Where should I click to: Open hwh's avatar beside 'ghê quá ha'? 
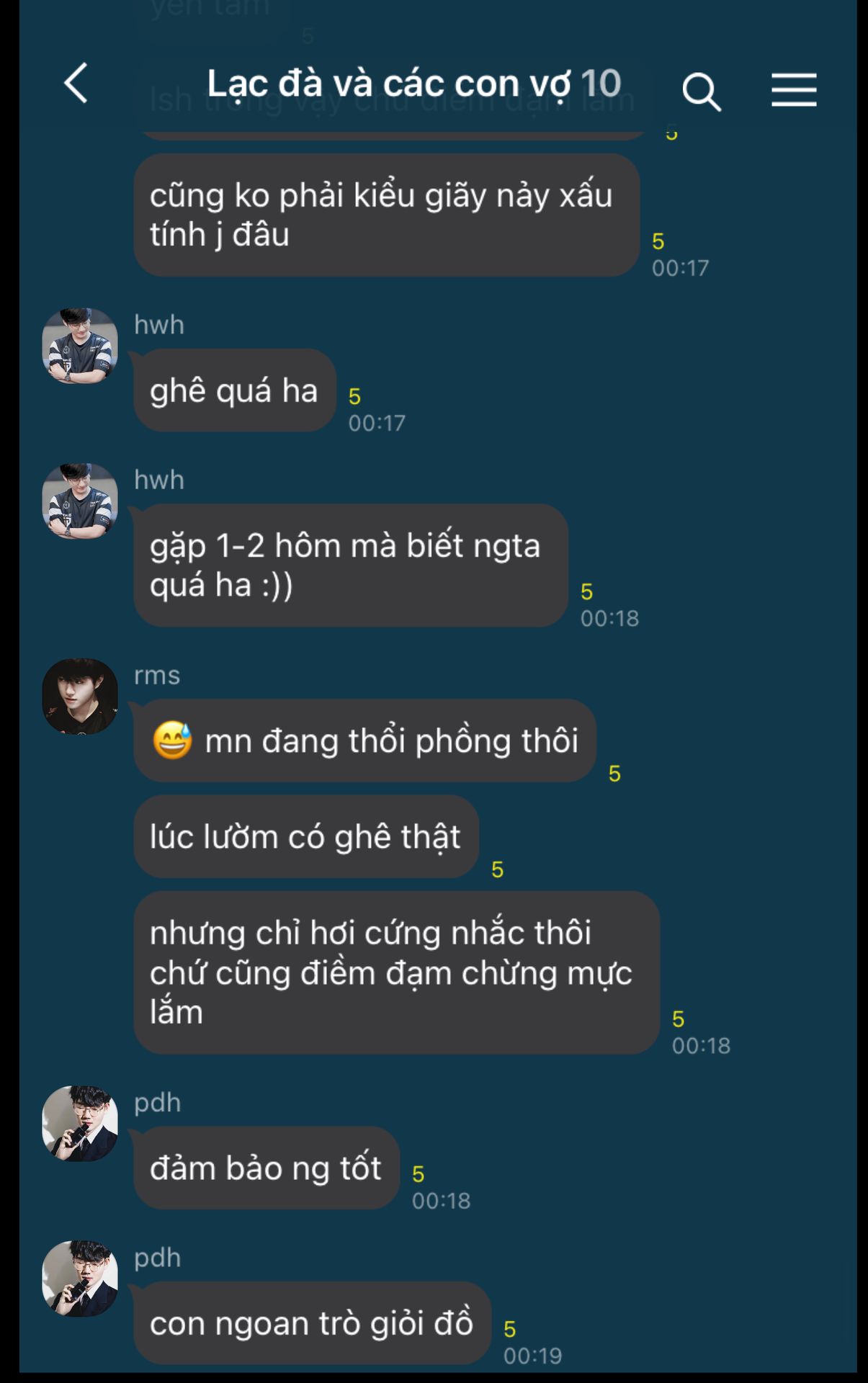80,346
